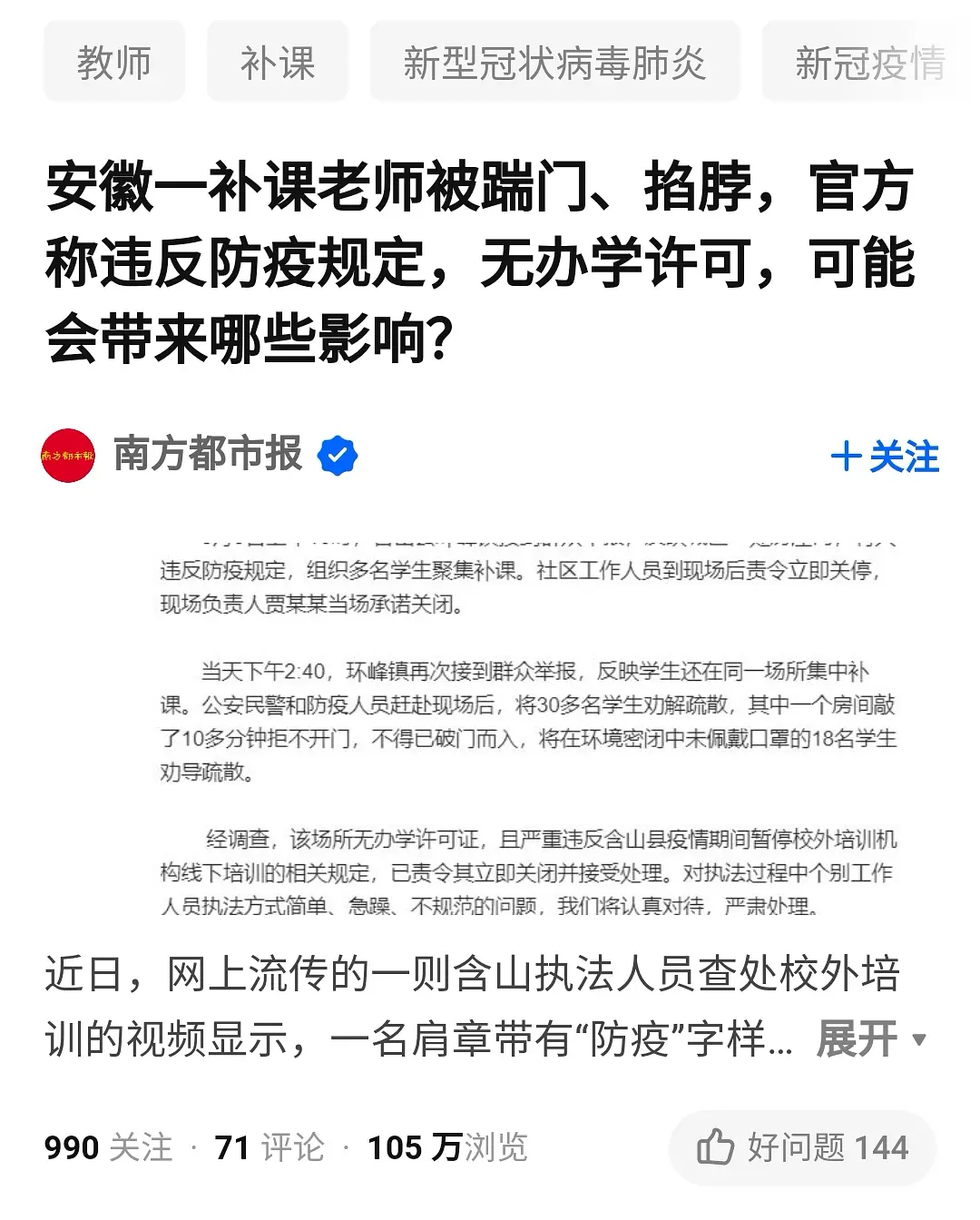
Task: View the 71 评论 comments
Action: pos(269,1147)
